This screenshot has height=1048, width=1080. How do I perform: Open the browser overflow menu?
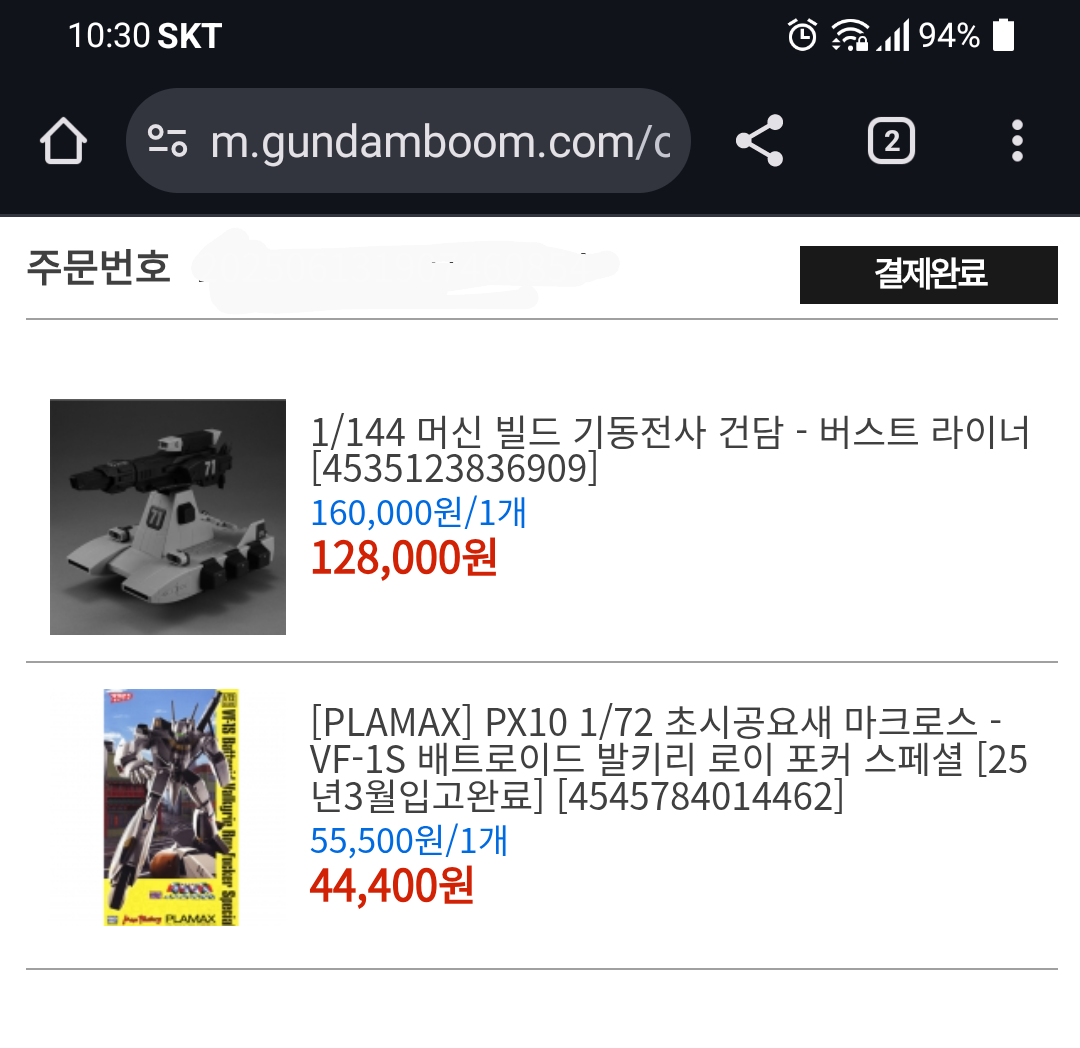[x=1017, y=142]
